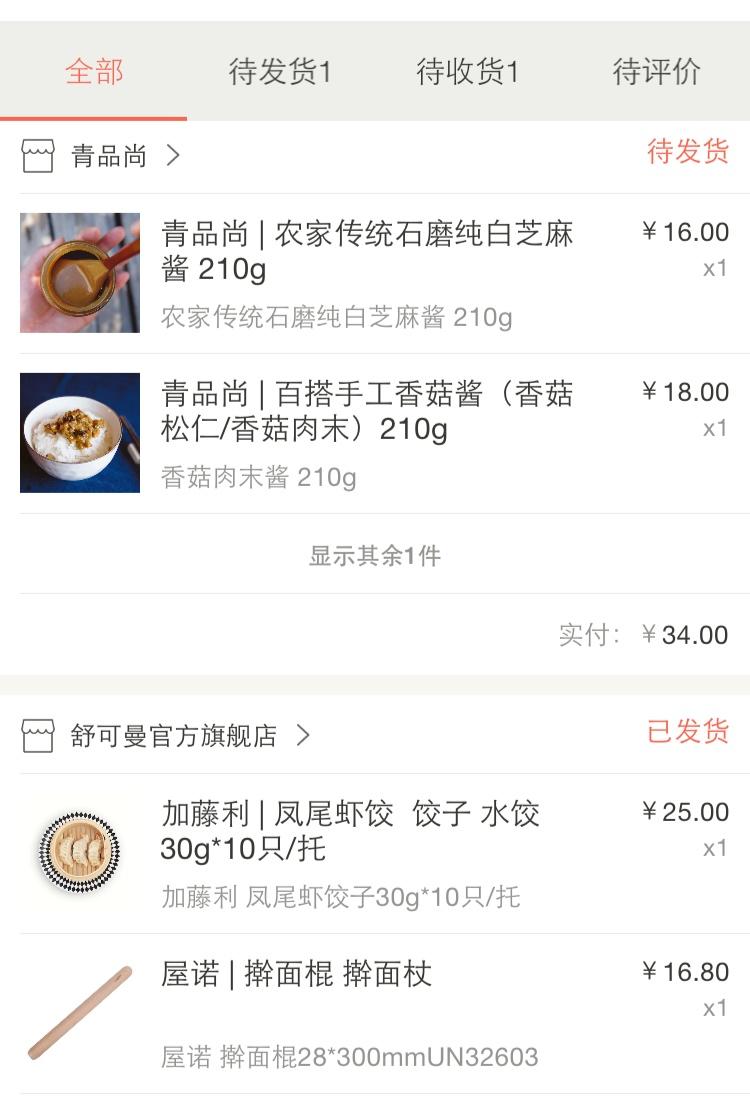Select the 待评价 tab

pyautogui.click(x=656, y=72)
